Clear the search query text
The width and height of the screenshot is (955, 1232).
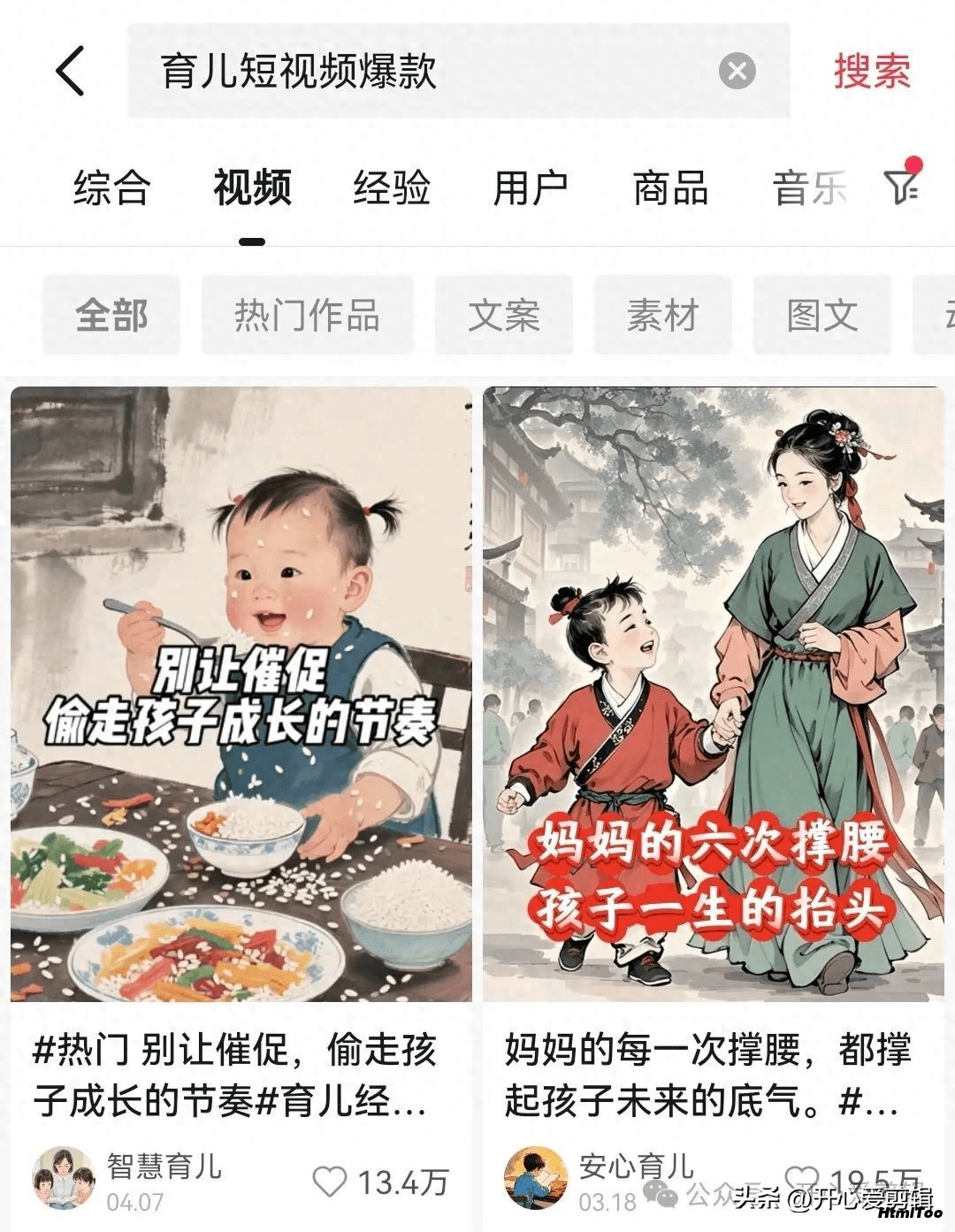737,71
